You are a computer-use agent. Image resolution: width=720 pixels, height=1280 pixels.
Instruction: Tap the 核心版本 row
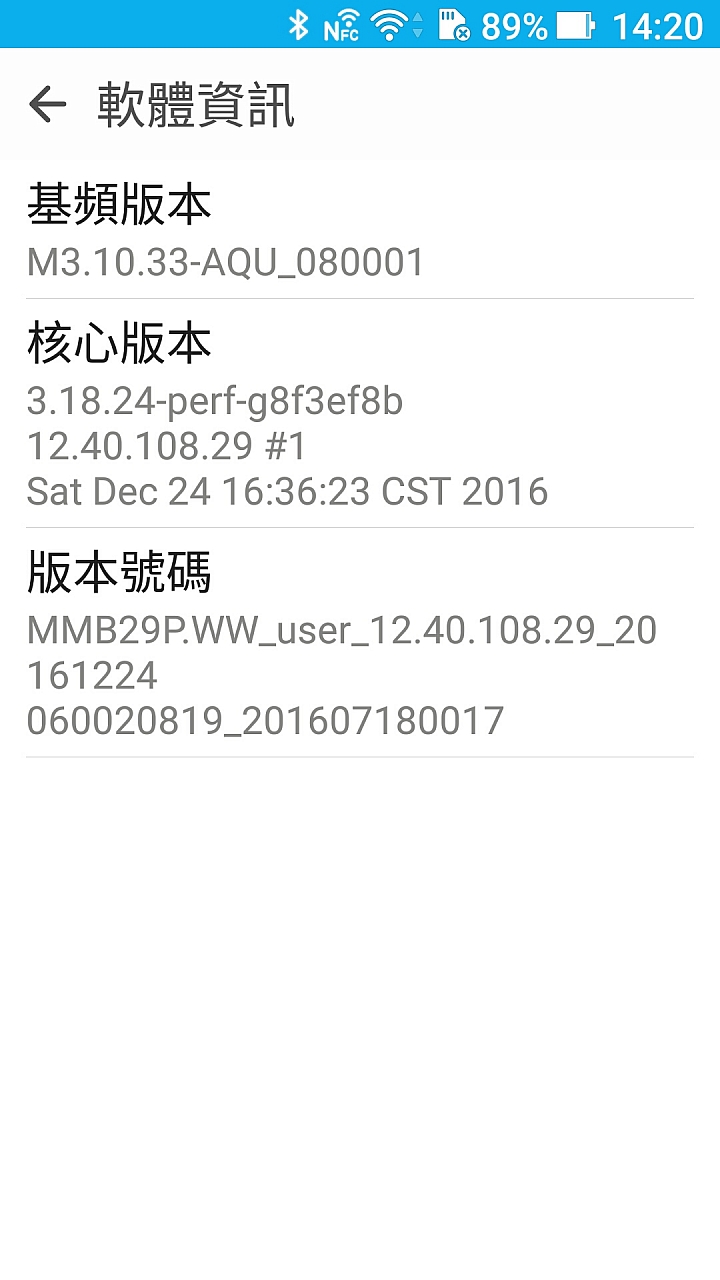click(x=360, y=413)
